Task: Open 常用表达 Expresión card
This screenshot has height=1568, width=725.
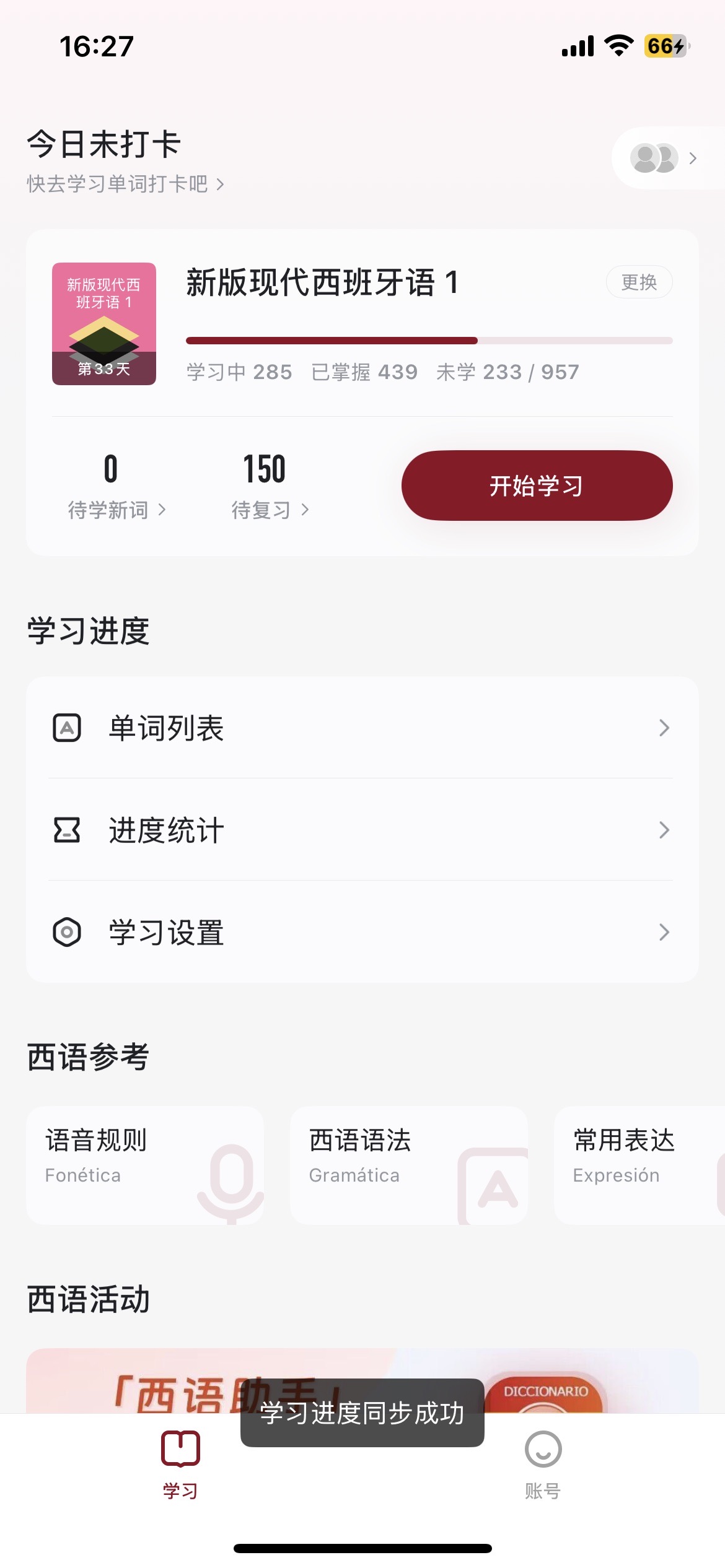Action: 638,1165
